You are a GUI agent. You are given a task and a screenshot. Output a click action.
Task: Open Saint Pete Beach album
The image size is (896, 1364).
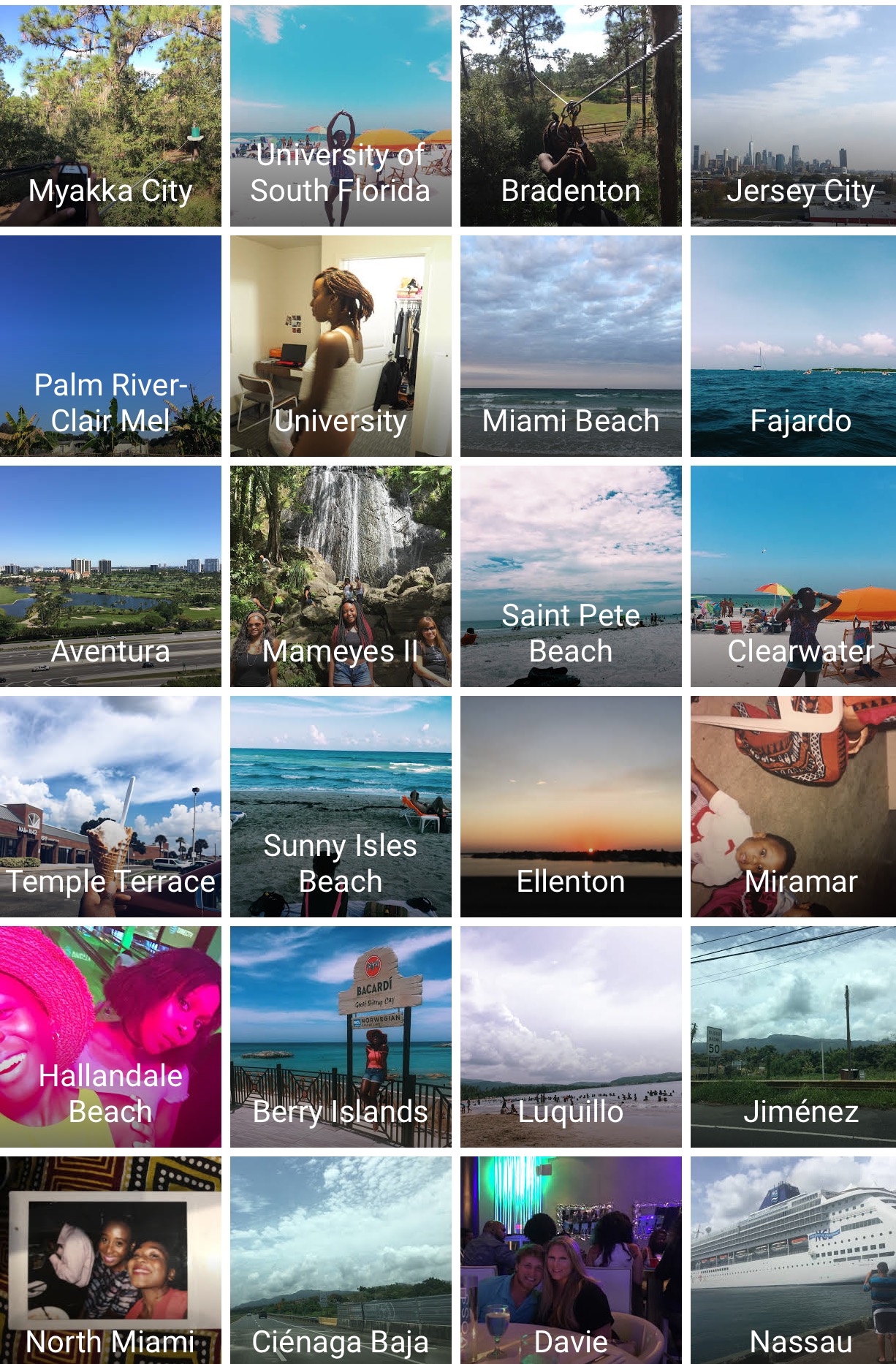tap(571, 576)
